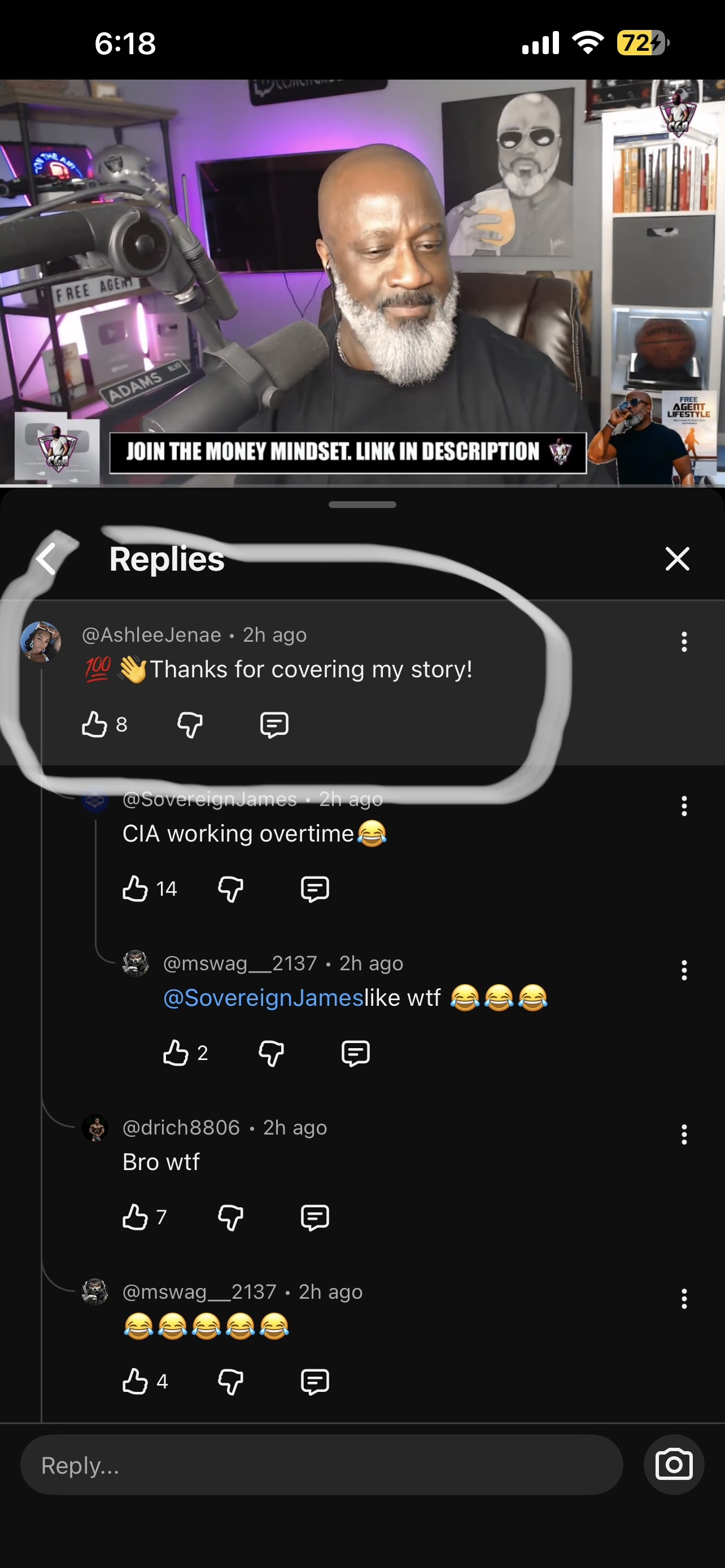725x1568 pixels.
Task: Close the Replies panel
Action: coord(677,559)
